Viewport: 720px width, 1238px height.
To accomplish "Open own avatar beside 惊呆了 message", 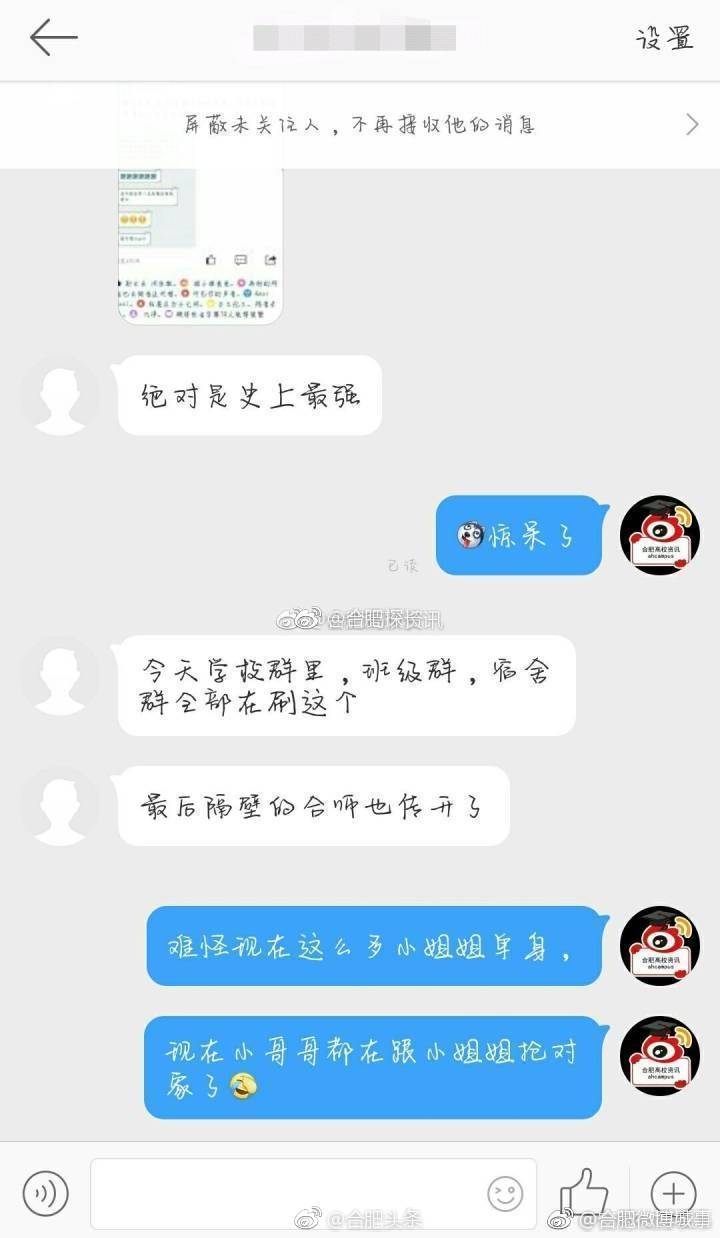I will tap(659, 535).
